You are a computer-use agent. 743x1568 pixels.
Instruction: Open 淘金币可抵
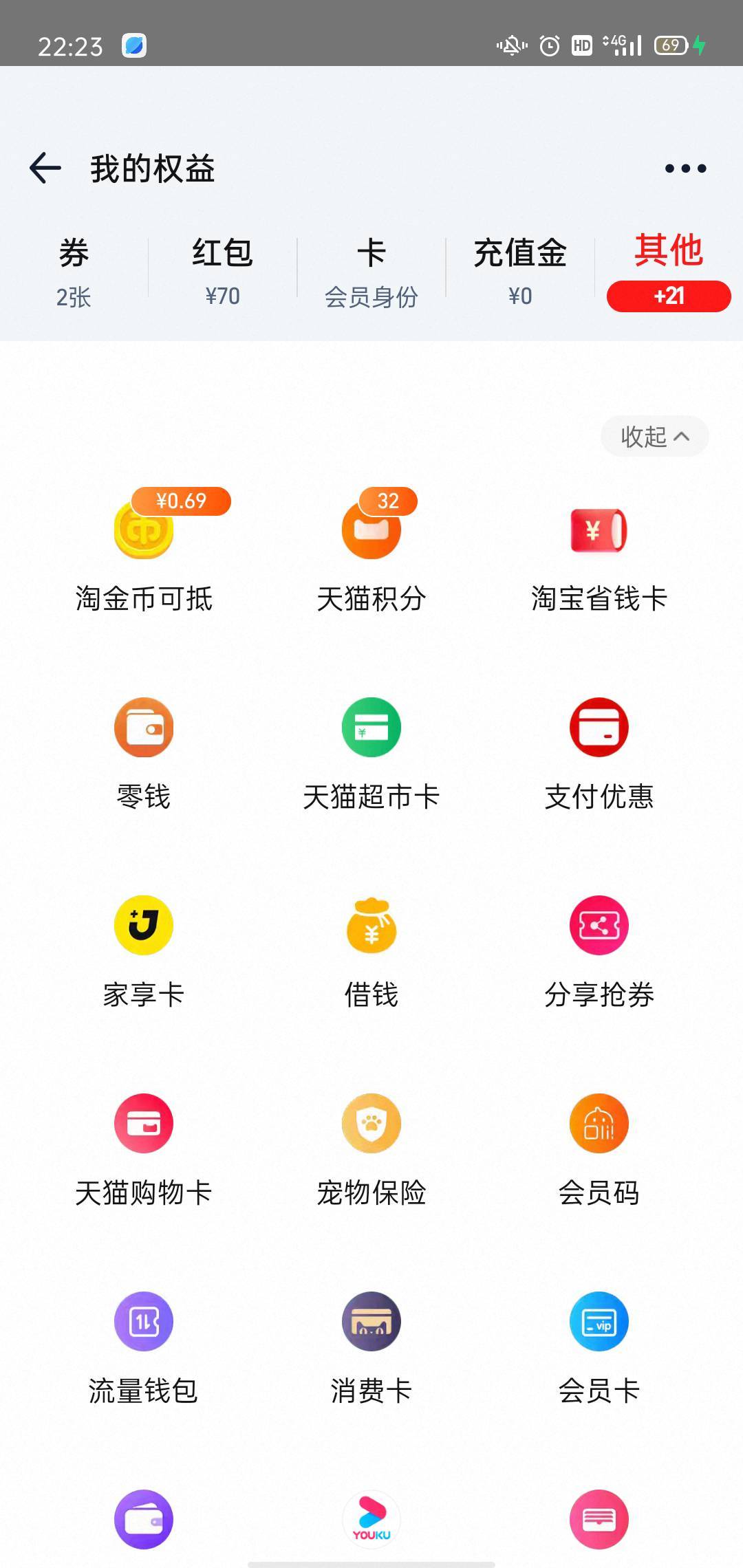144,550
